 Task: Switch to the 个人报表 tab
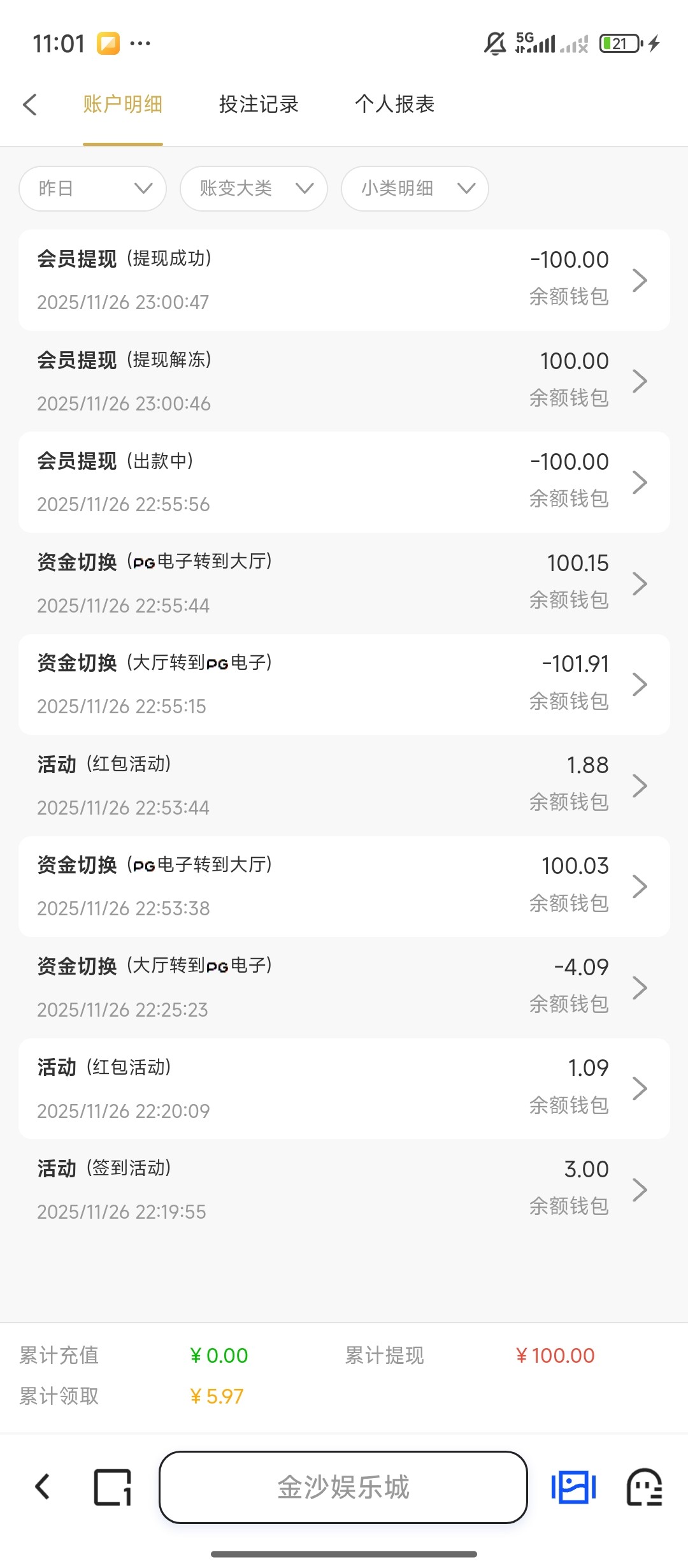click(x=394, y=105)
